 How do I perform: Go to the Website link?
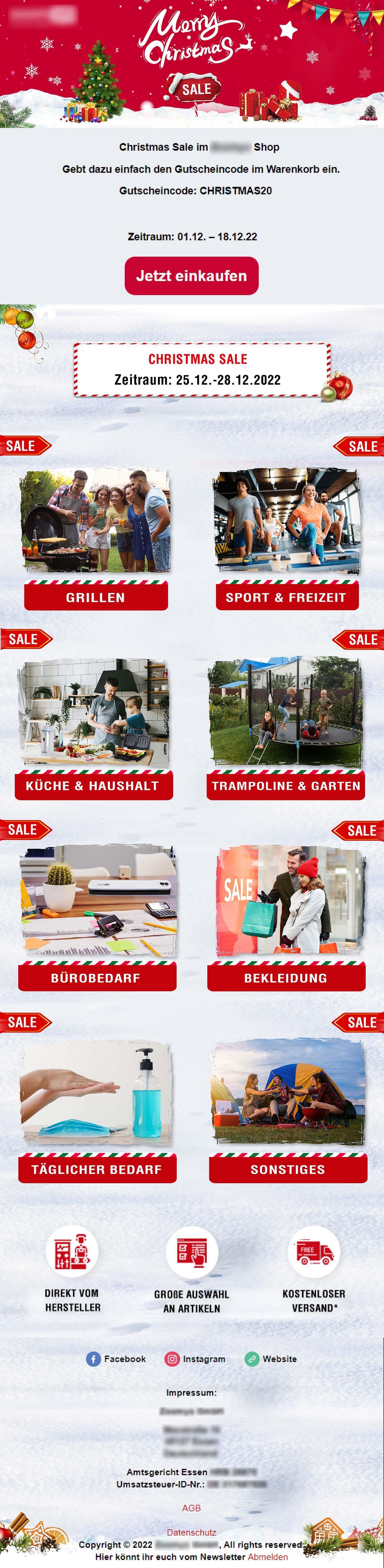(x=271, y=1359)
